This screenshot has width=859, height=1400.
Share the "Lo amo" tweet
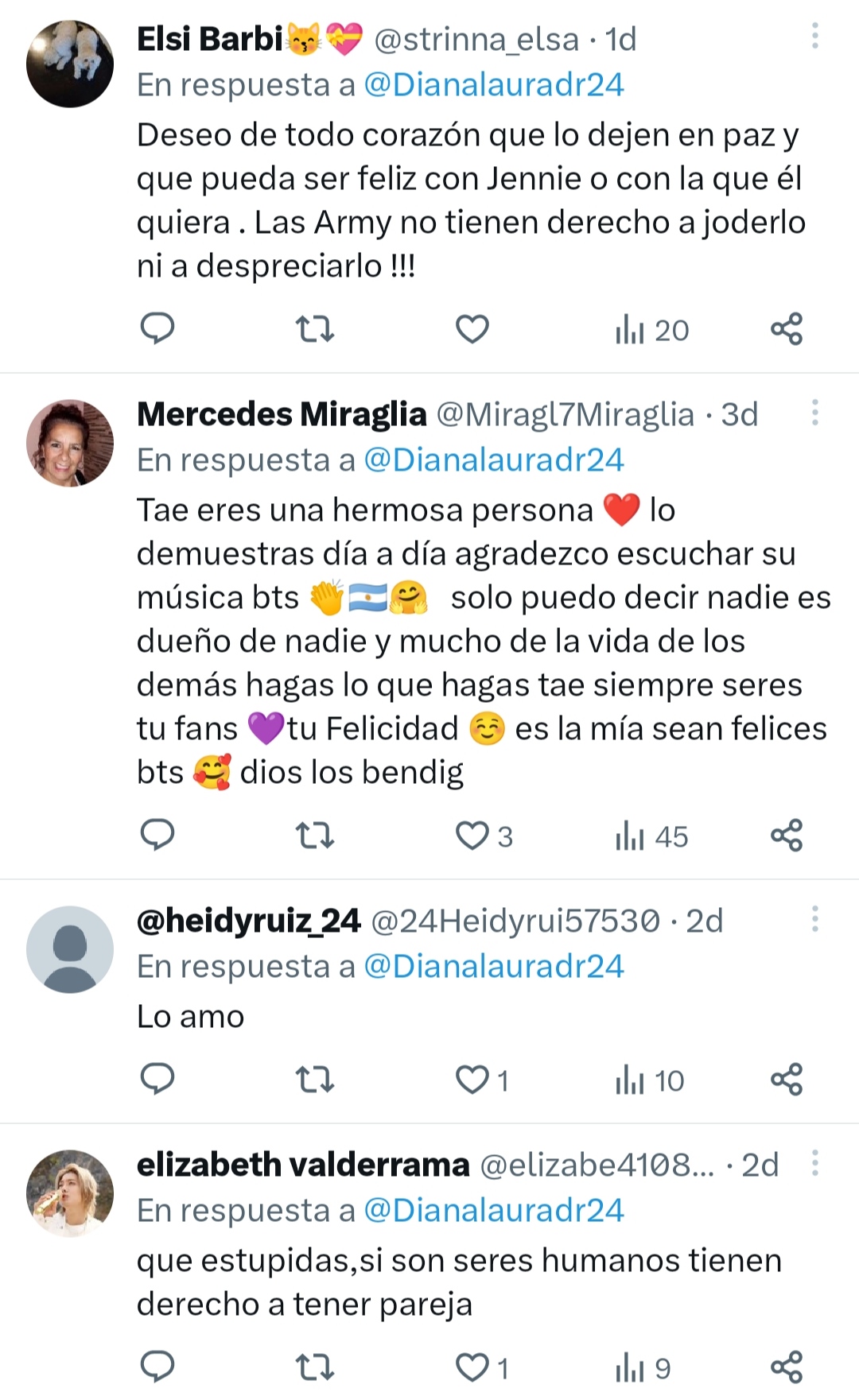787,1080
